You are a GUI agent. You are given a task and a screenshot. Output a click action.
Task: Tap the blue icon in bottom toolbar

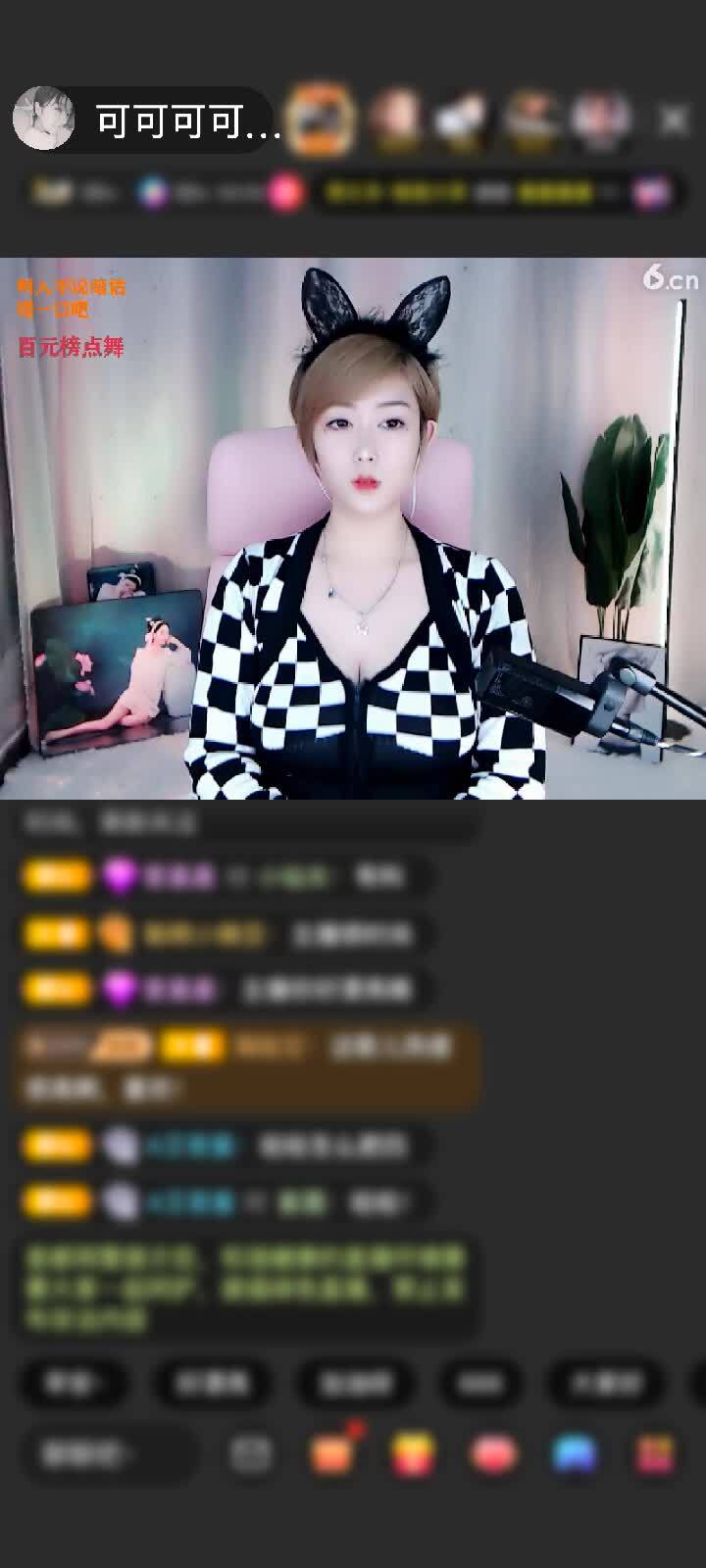(x=575, y=1453)
